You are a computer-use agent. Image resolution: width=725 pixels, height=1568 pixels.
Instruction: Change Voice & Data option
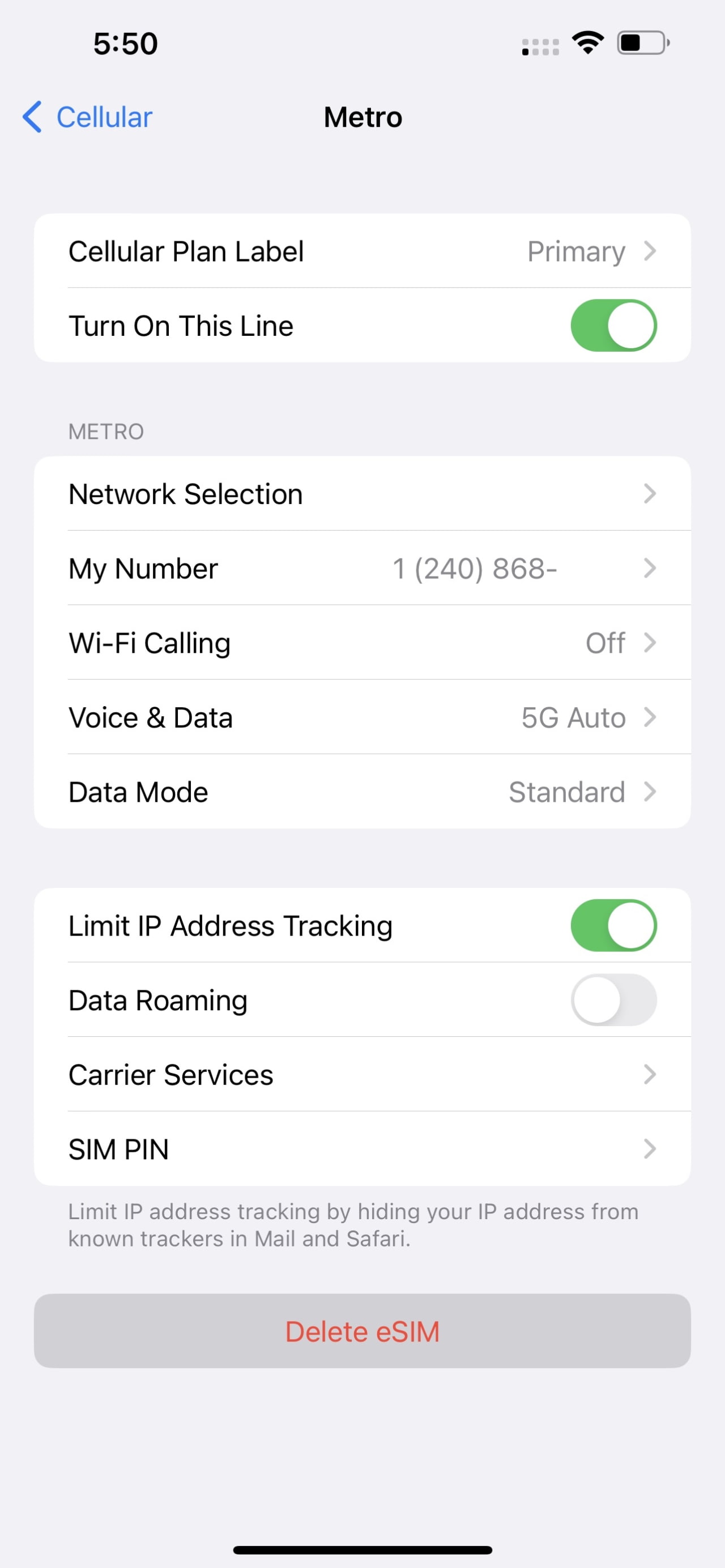[x=362, y=717]
